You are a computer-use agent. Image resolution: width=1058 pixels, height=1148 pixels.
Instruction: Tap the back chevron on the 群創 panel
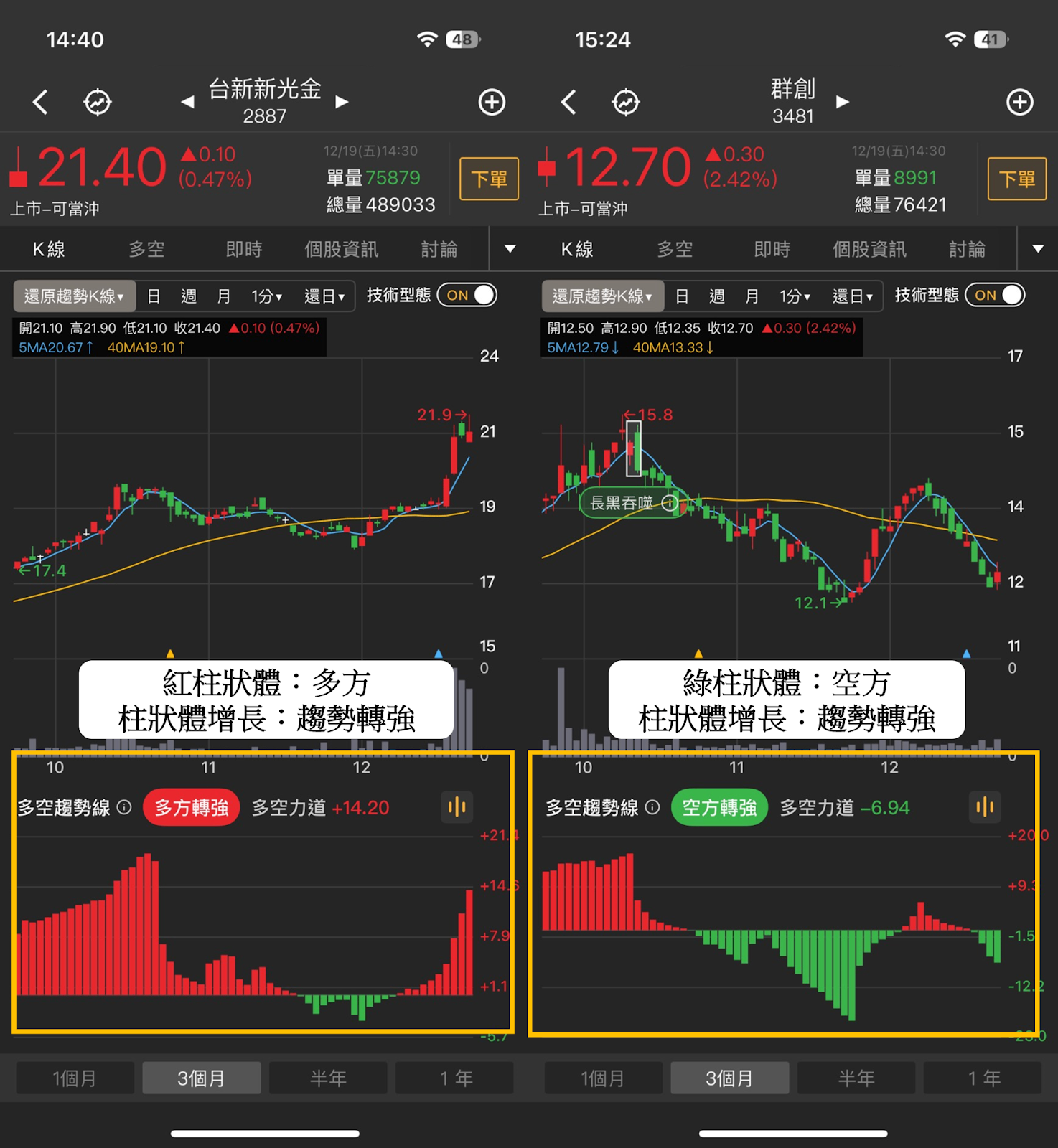[x=568, y=101]
